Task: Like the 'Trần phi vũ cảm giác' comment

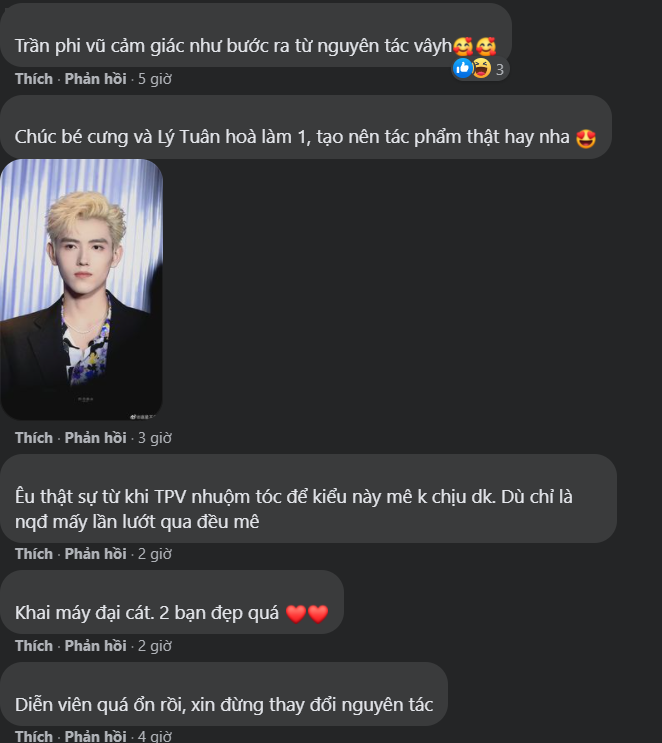Action: click(x=34, y=78)
